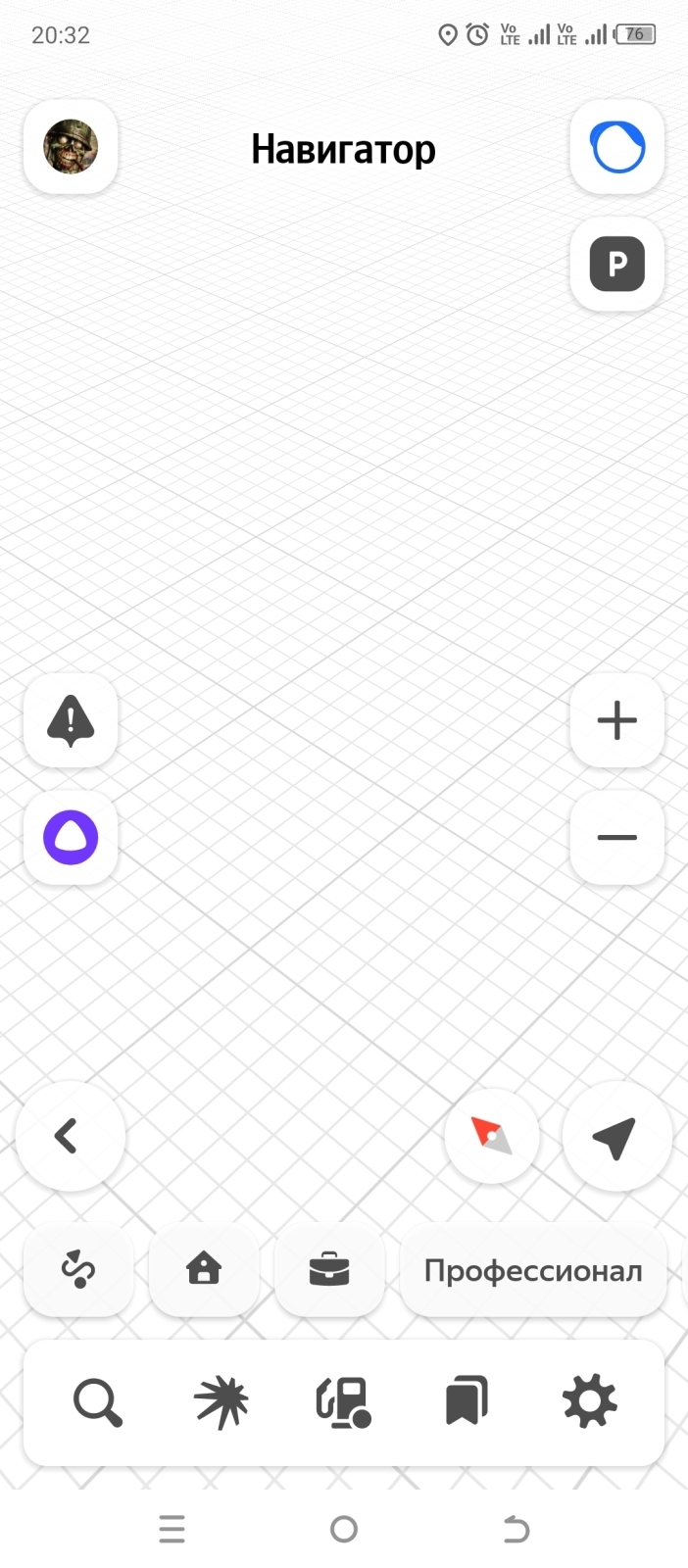
Task: Open the user profile avatar
Action: [x=71, y=147]
